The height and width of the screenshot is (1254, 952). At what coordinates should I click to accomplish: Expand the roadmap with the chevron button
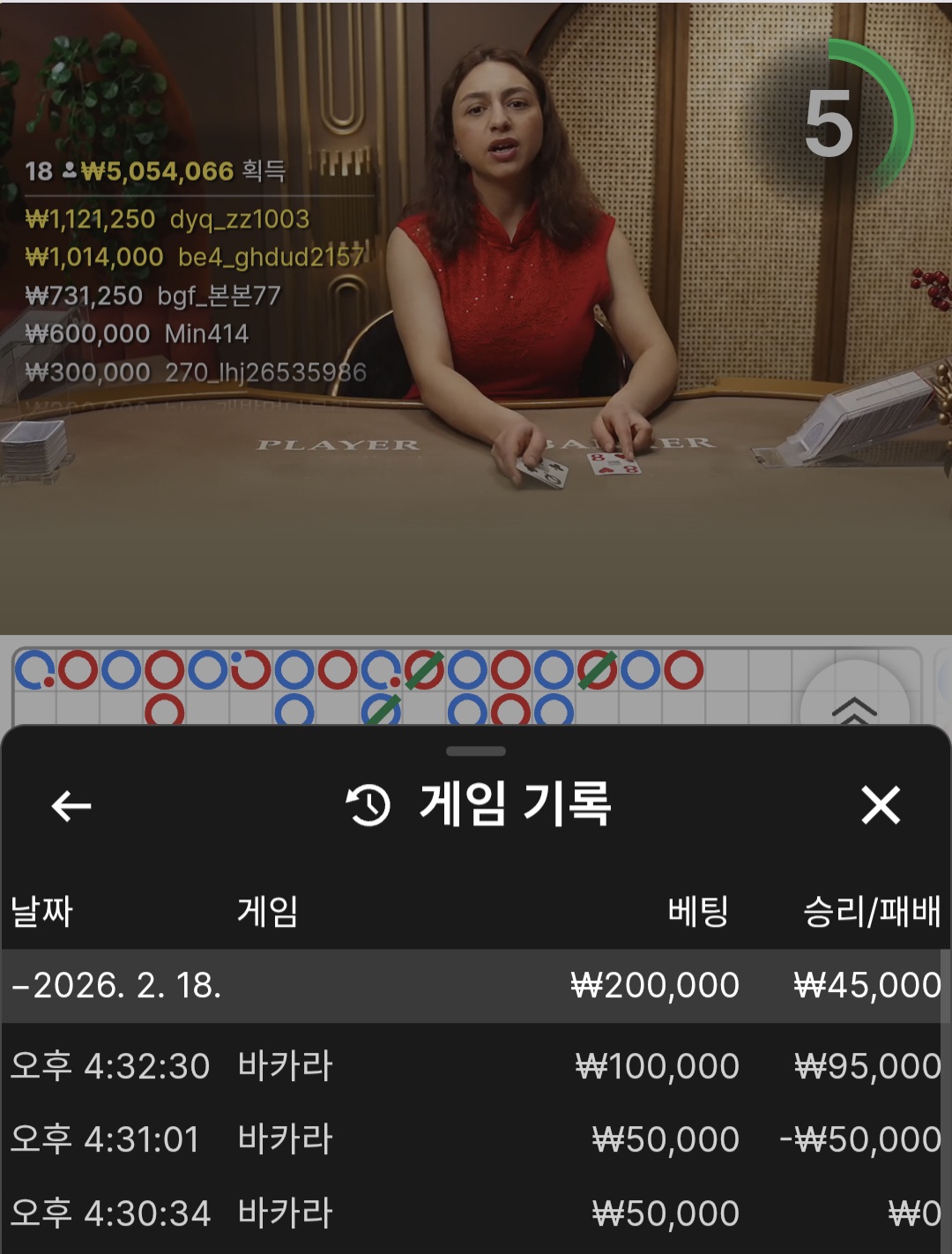click(853, 706)
